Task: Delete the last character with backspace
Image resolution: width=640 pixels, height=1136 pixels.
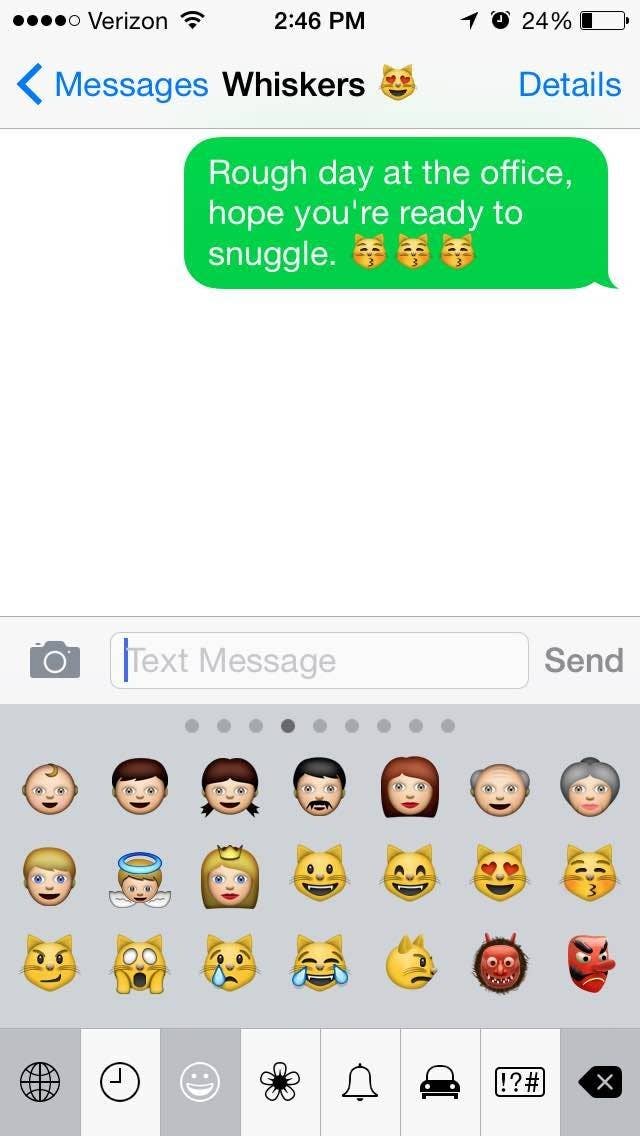Action: click(x=600, y=1082)
